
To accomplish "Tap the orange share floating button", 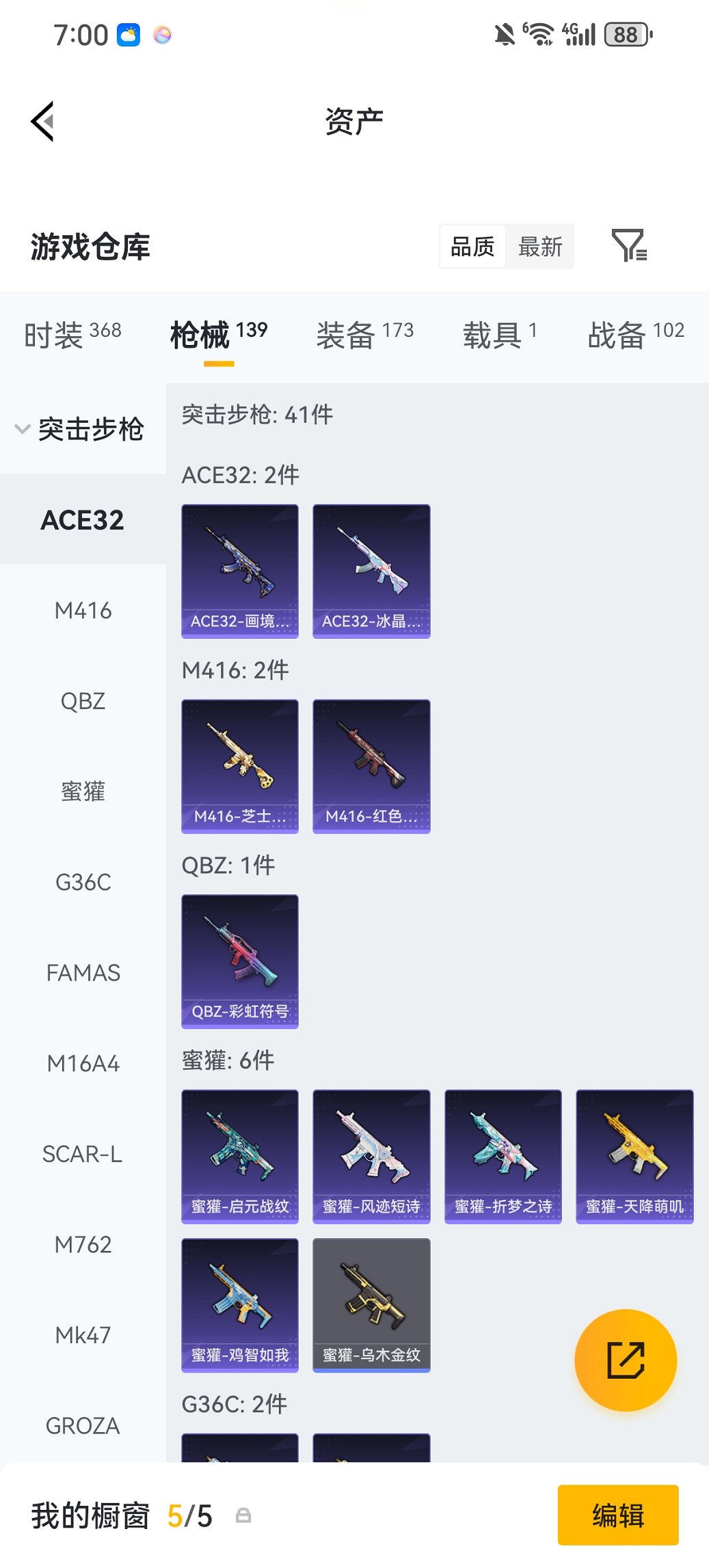I will 626,1360.
